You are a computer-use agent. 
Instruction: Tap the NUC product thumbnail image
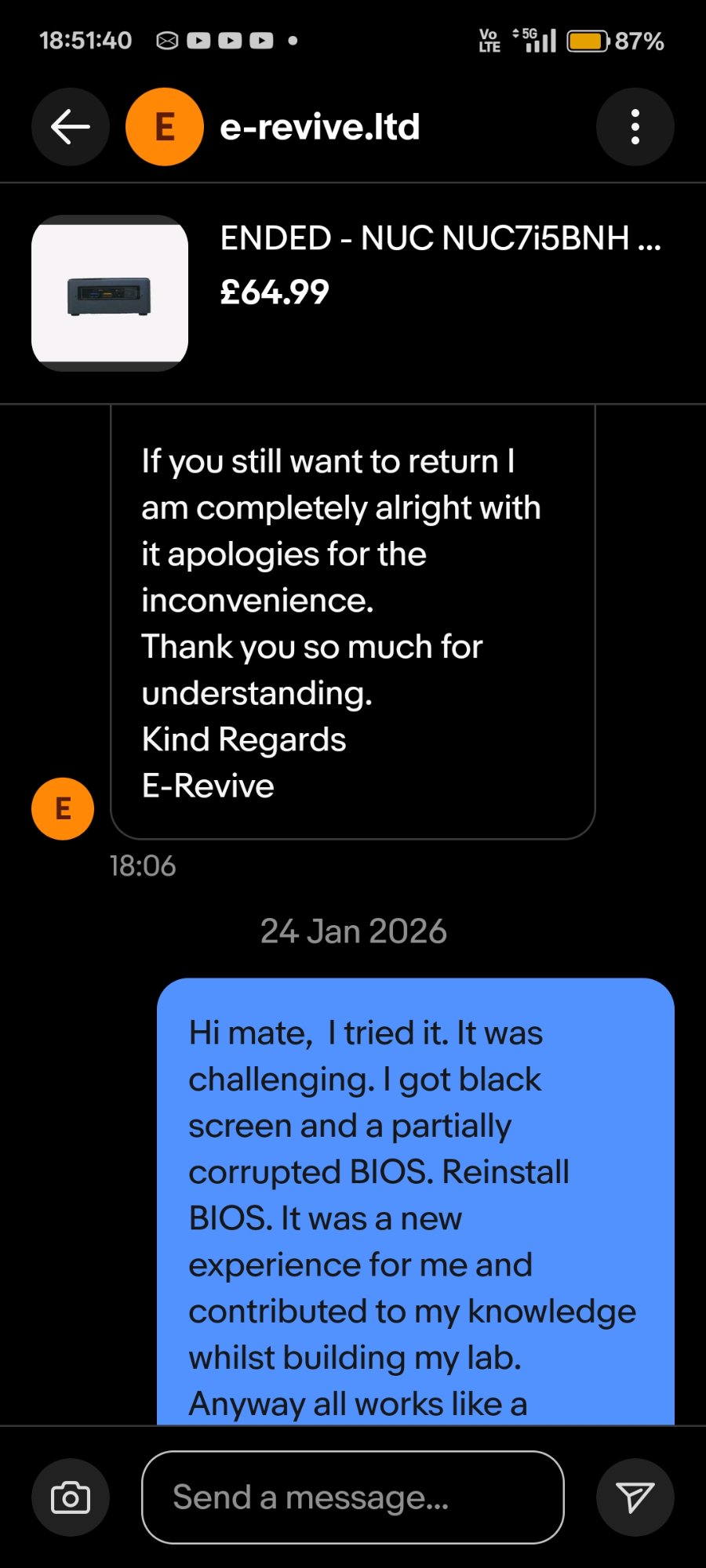(x=108, y=292)
